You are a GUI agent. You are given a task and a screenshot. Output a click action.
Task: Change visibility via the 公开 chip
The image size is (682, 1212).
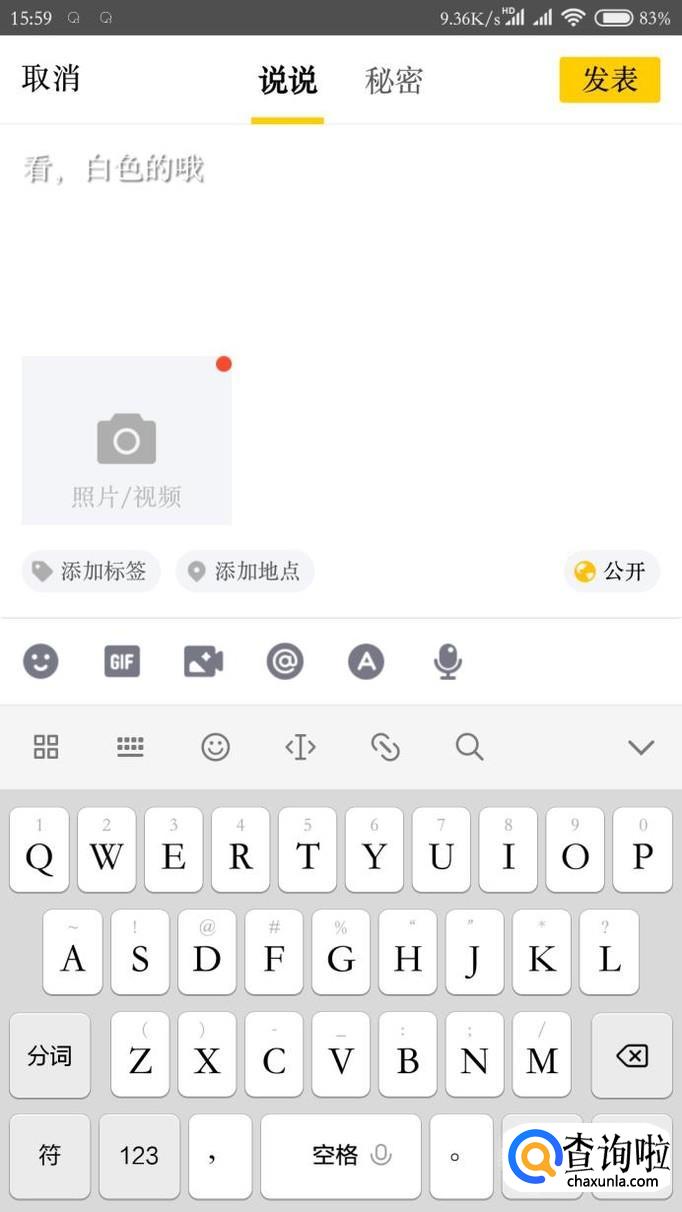coord(611,571)
